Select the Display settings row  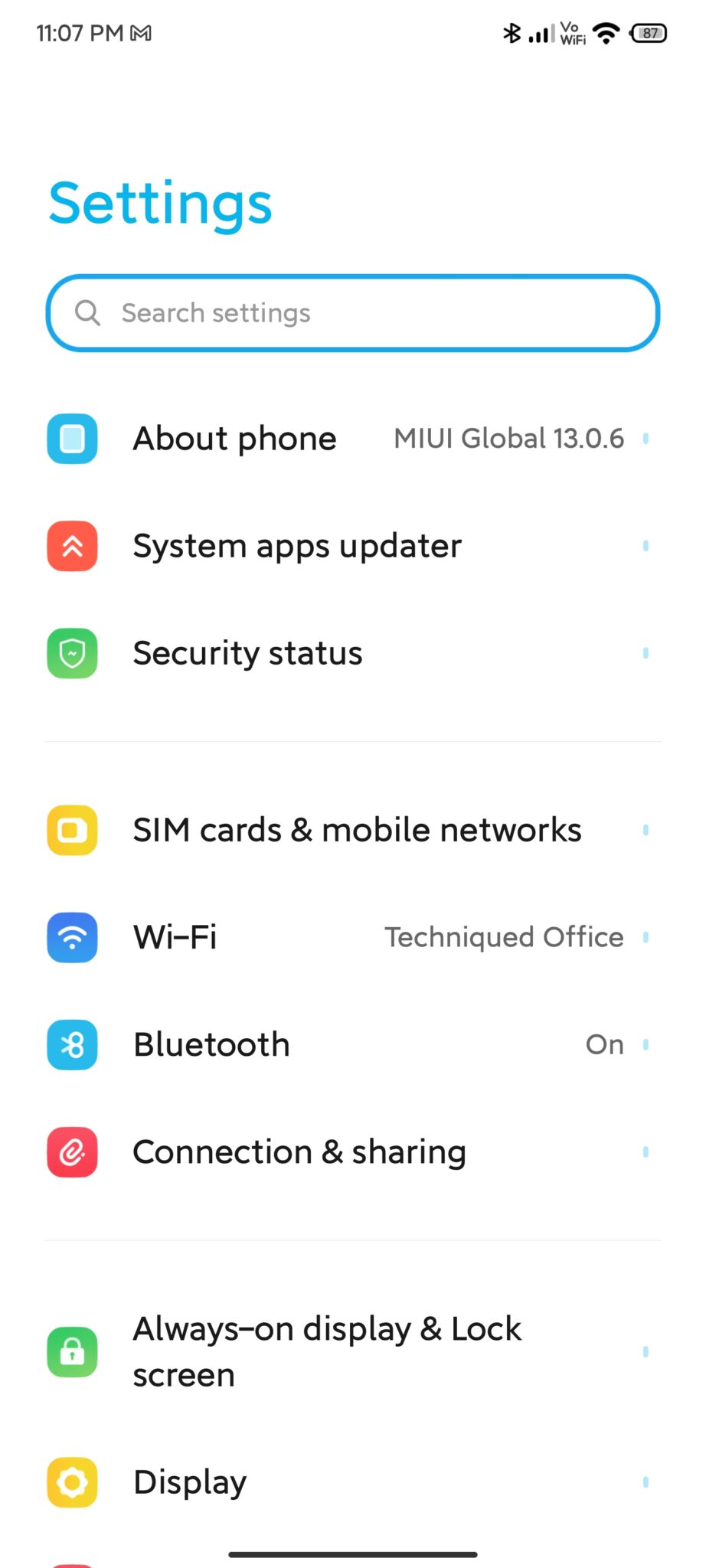click(x=353, y=1482)
